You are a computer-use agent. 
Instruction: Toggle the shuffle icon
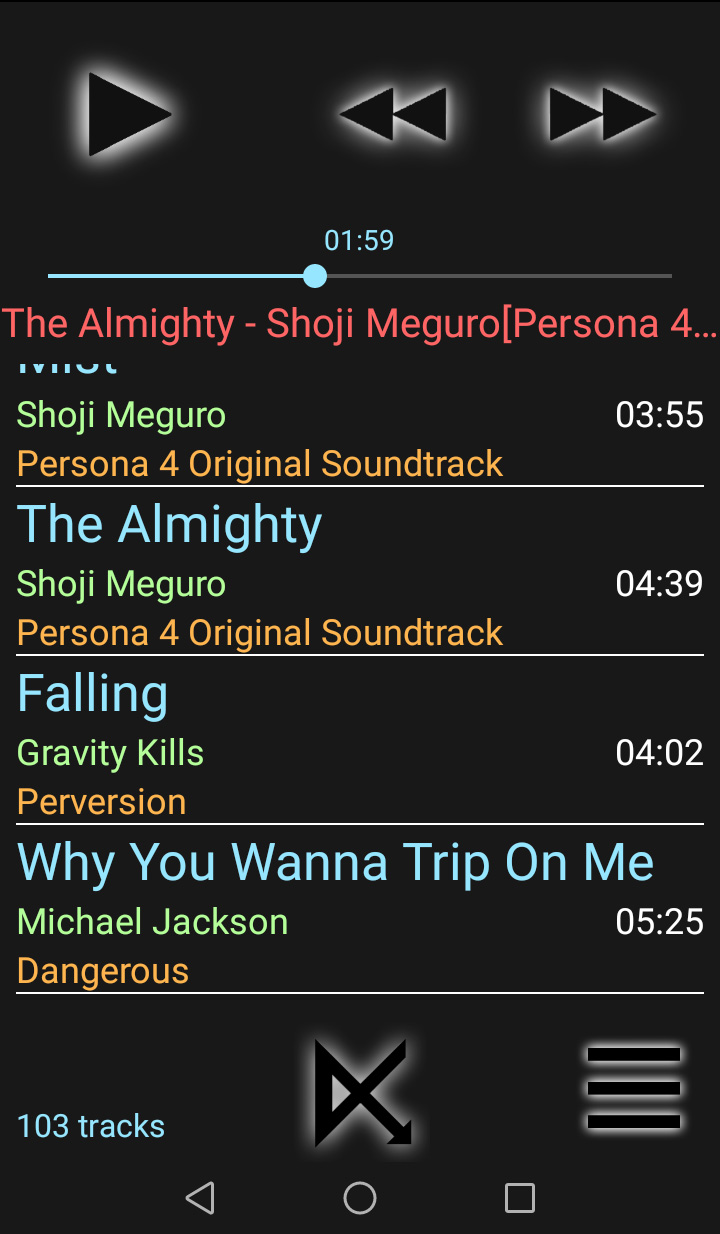(361, 1092)
